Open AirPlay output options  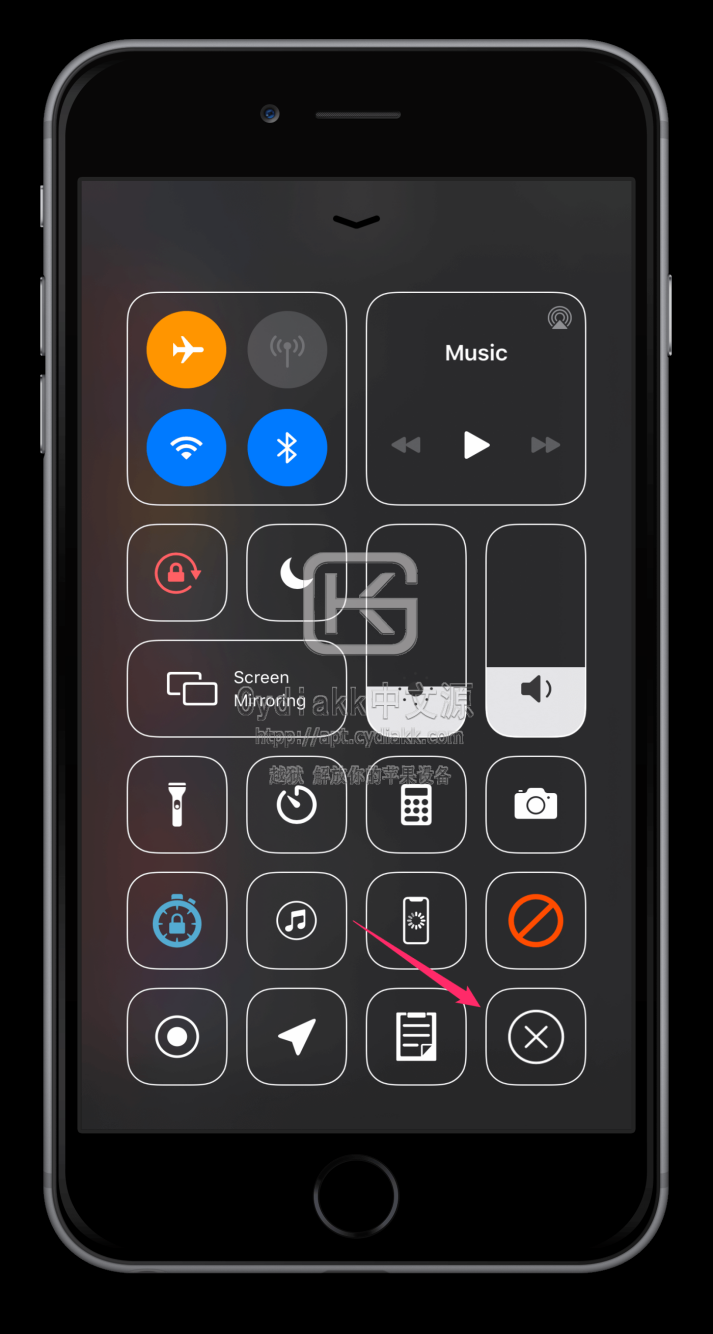tap(559, 318)
